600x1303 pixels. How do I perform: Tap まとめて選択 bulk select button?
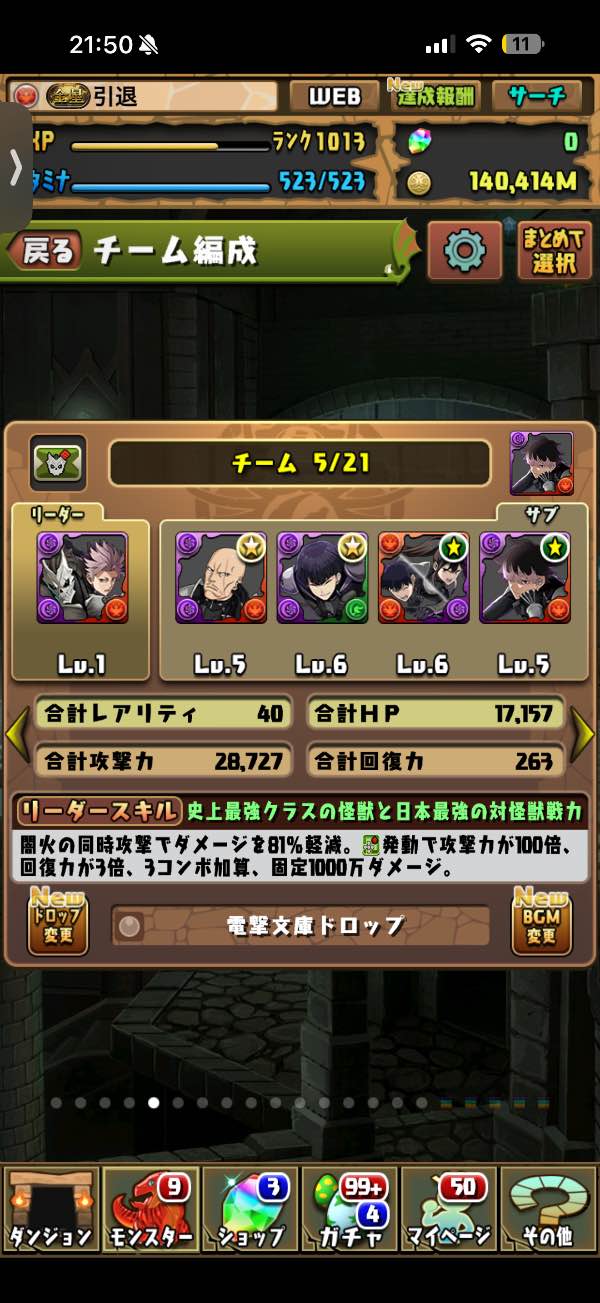(555, 250)
